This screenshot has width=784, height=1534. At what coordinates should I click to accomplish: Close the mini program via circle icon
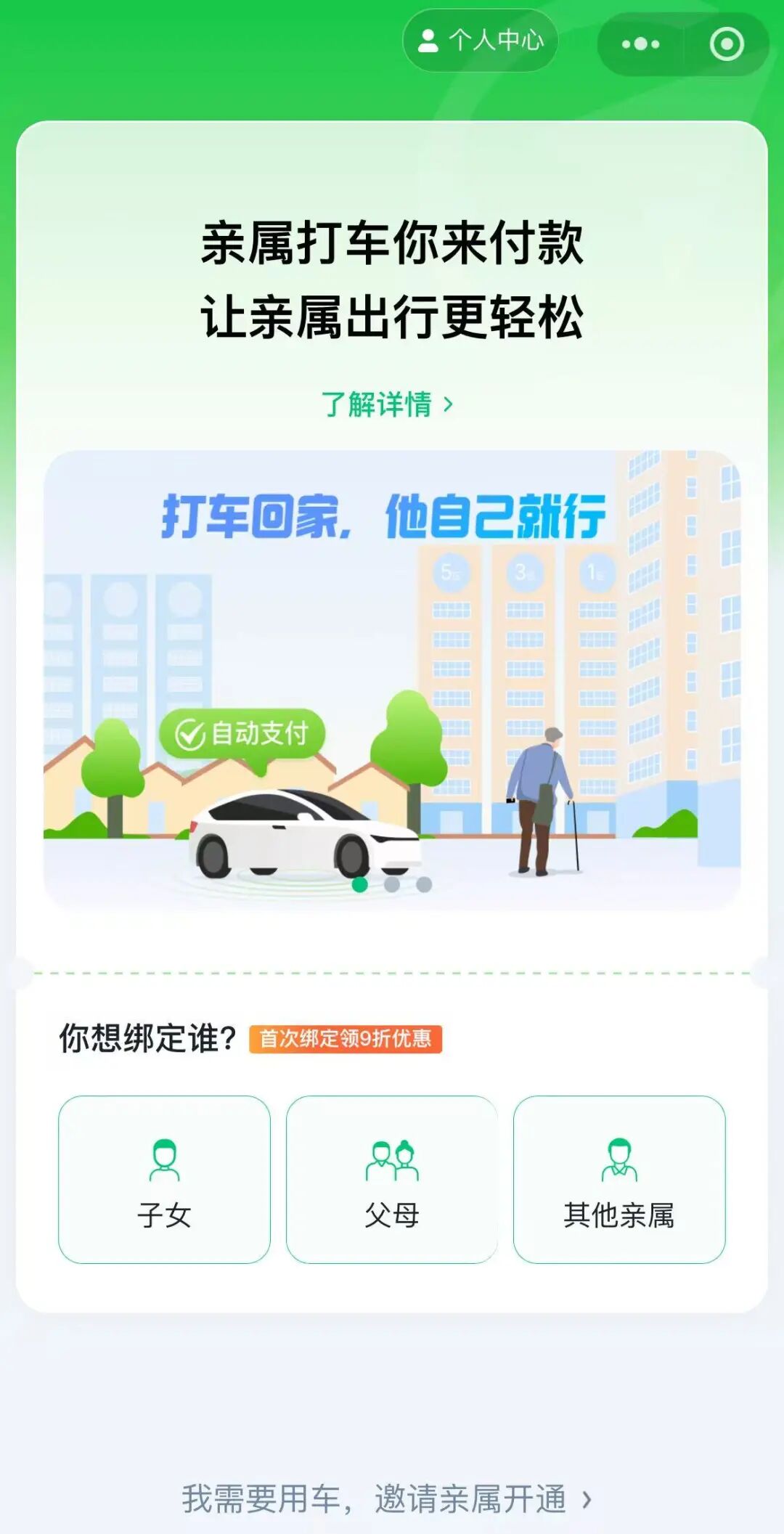coord(726,44)
